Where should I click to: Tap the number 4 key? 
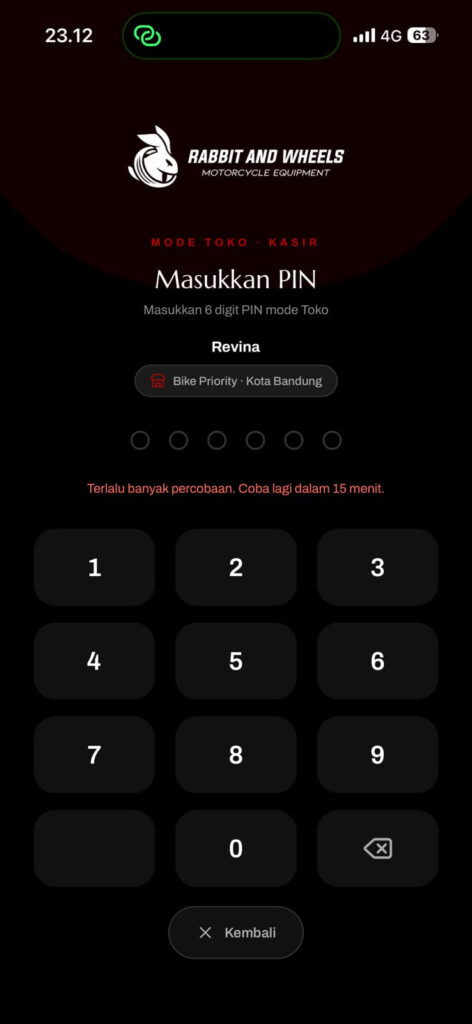94,661
